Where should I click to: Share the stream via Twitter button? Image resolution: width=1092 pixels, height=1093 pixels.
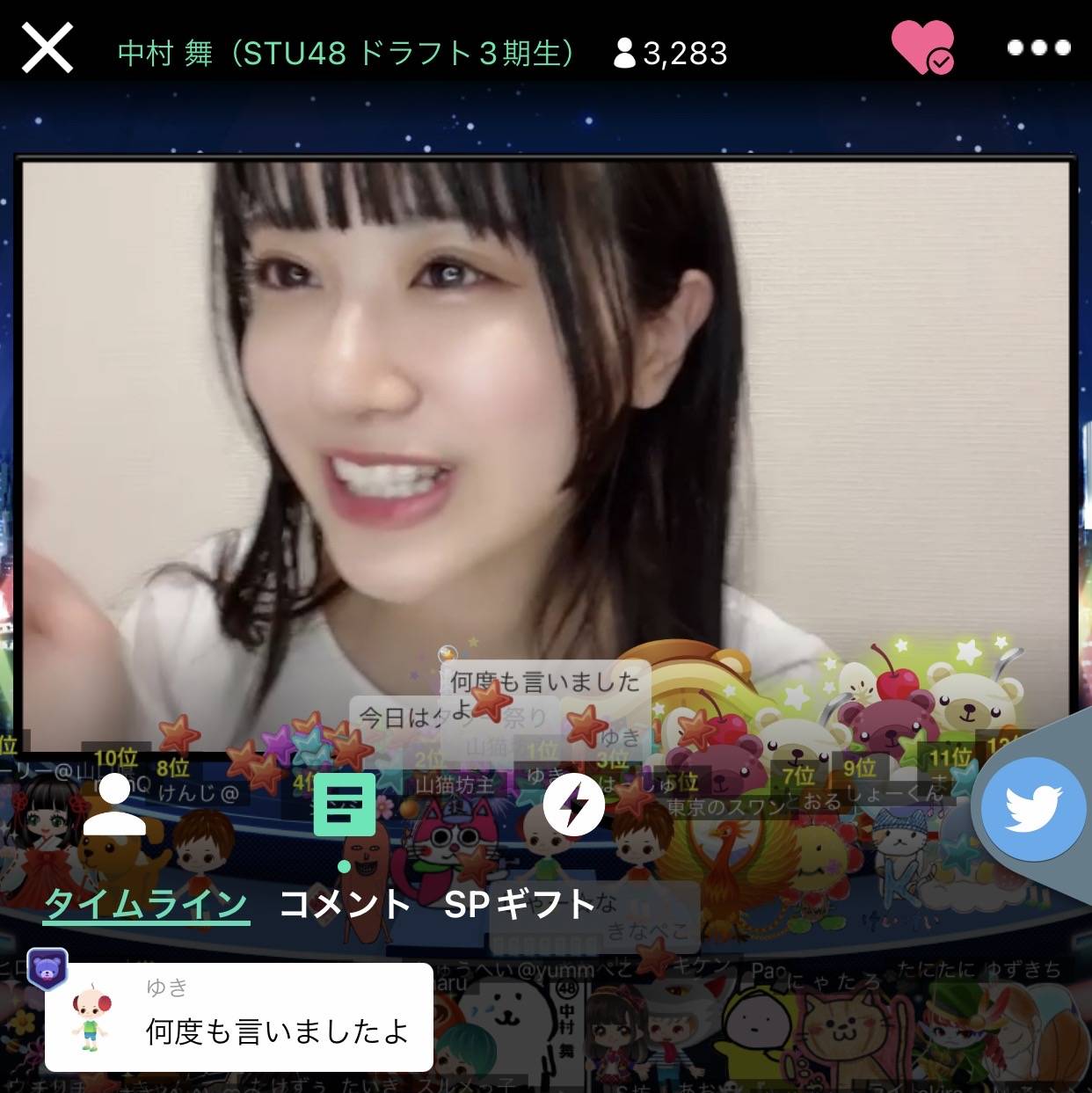tap(1033, 808)
